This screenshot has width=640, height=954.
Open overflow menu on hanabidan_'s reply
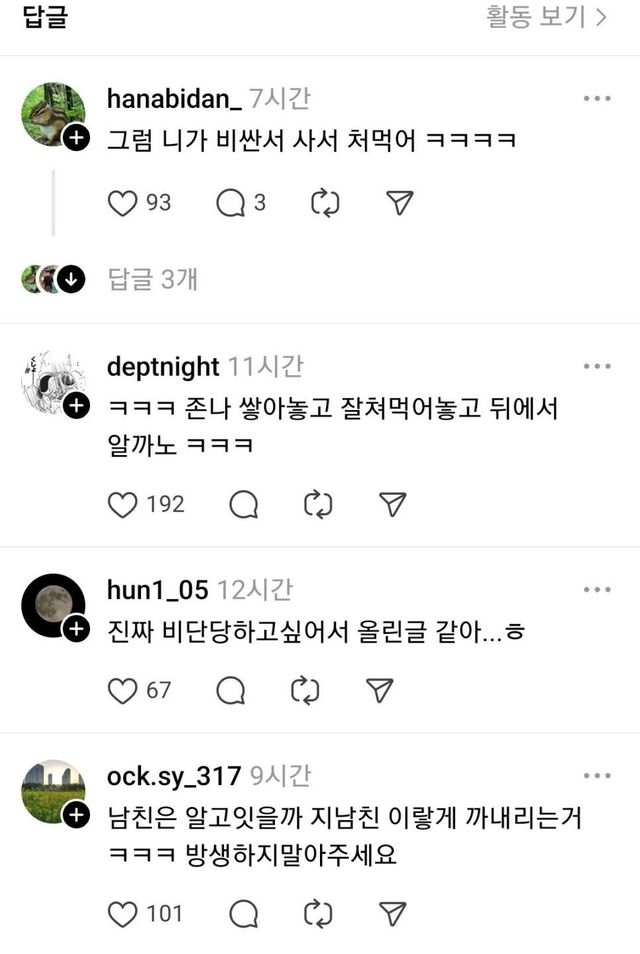click(596, 98)
